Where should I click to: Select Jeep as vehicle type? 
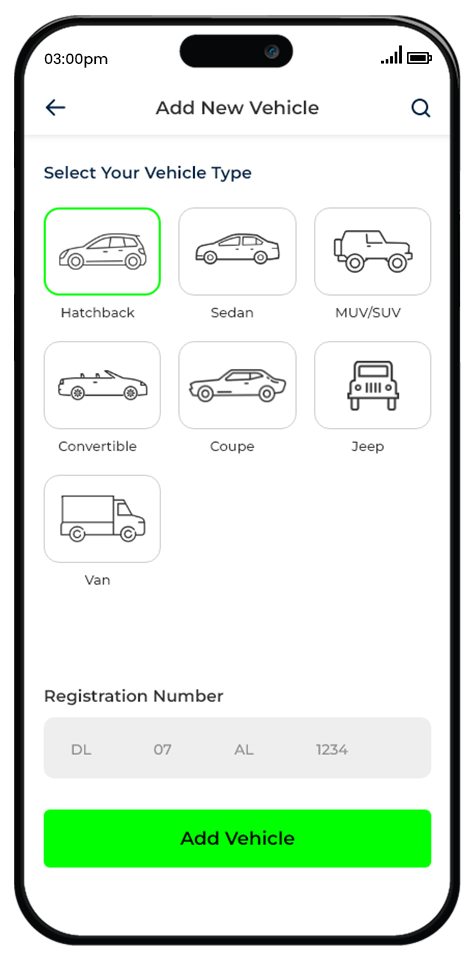(x=373, y=385)
